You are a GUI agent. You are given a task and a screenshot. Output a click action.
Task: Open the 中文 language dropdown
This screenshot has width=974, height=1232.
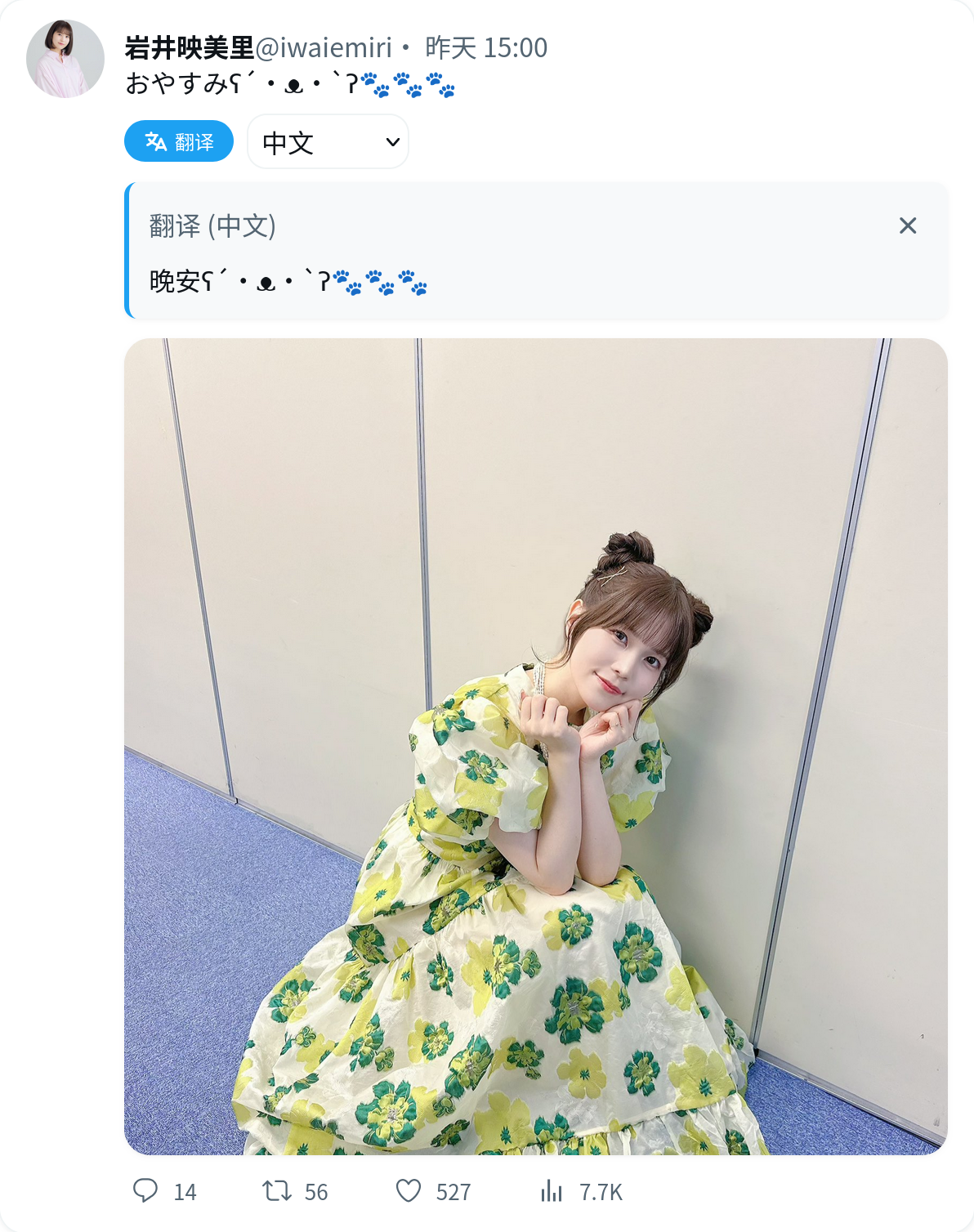(328, 142)
